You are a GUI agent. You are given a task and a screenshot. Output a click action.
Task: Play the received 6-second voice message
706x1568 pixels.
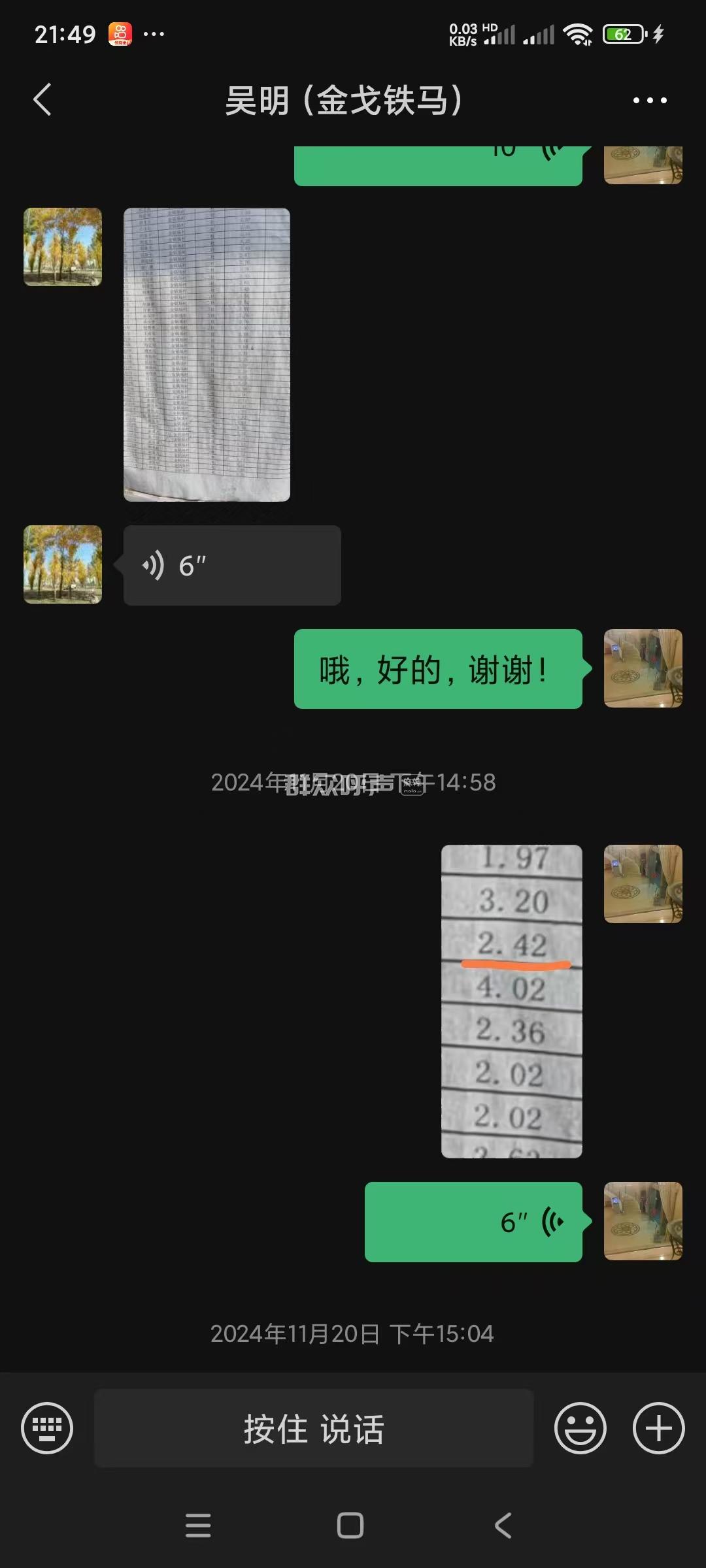232,566
